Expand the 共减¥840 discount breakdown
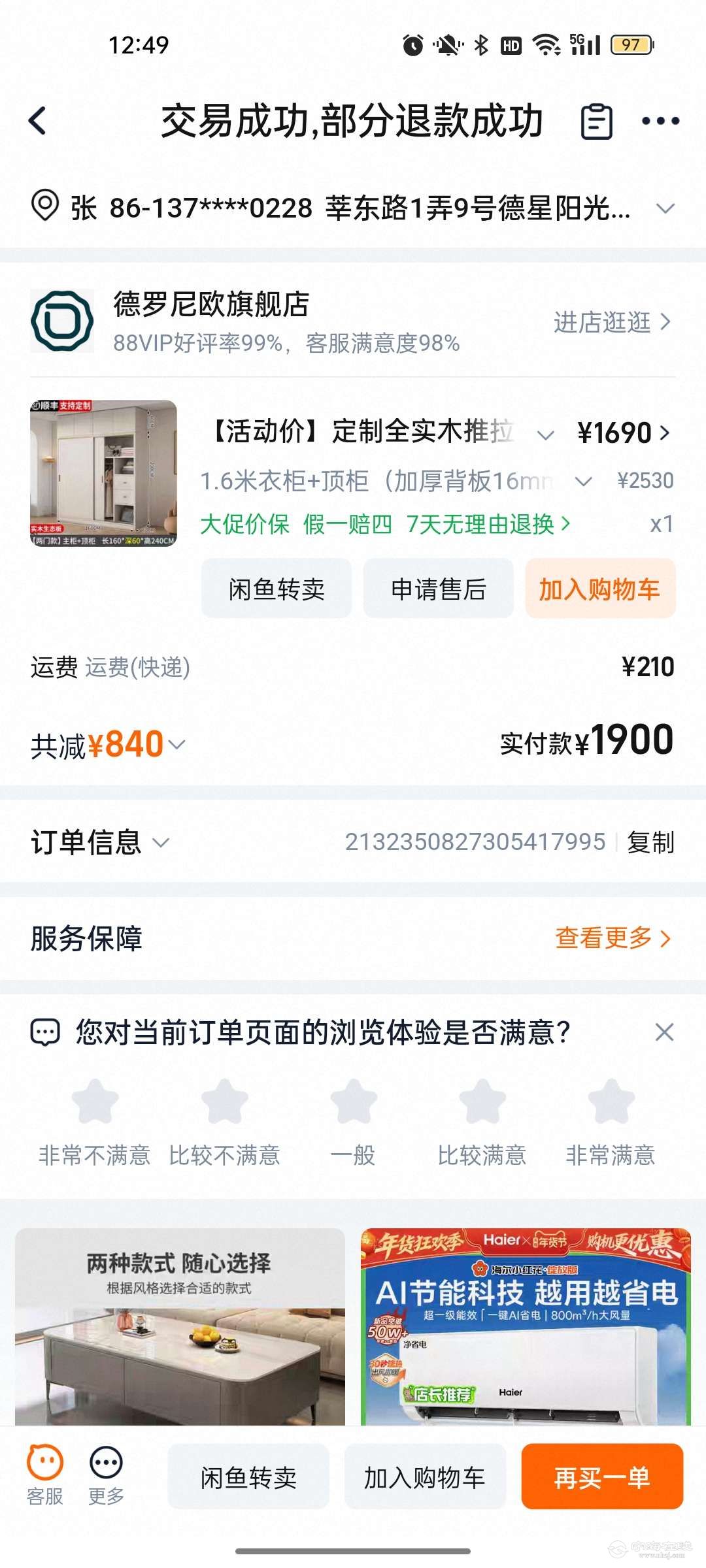This screenshot has height=1568, width=706. pos(109,745)
